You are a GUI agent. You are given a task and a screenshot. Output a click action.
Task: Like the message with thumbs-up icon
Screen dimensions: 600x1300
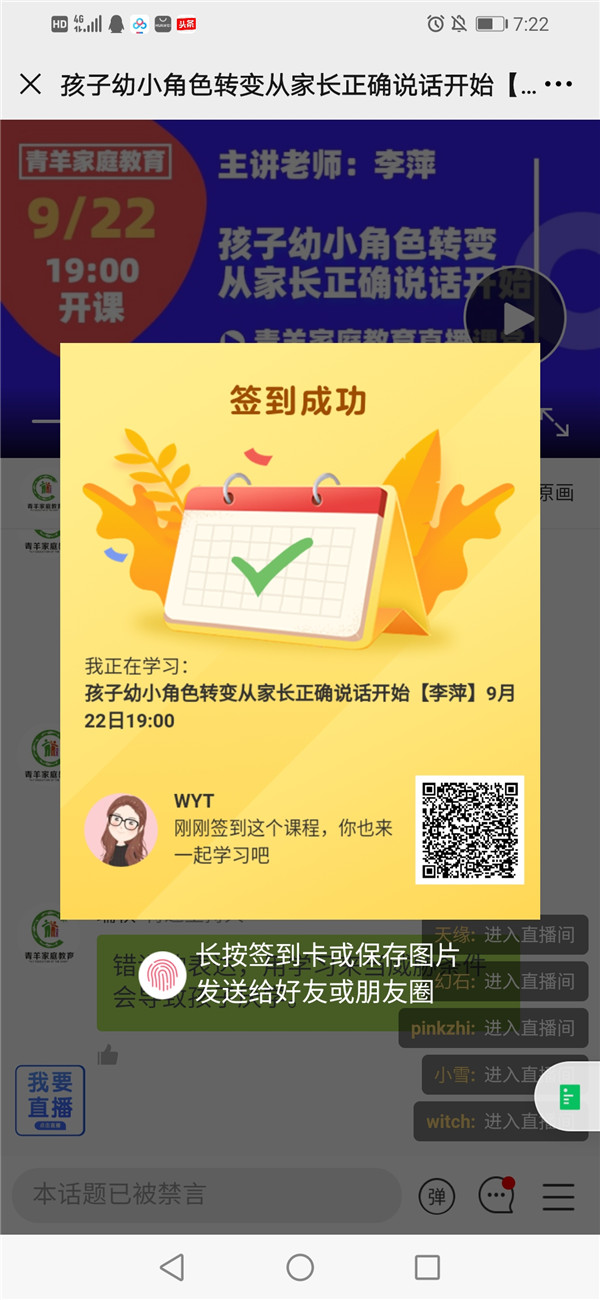(108, 1054)
